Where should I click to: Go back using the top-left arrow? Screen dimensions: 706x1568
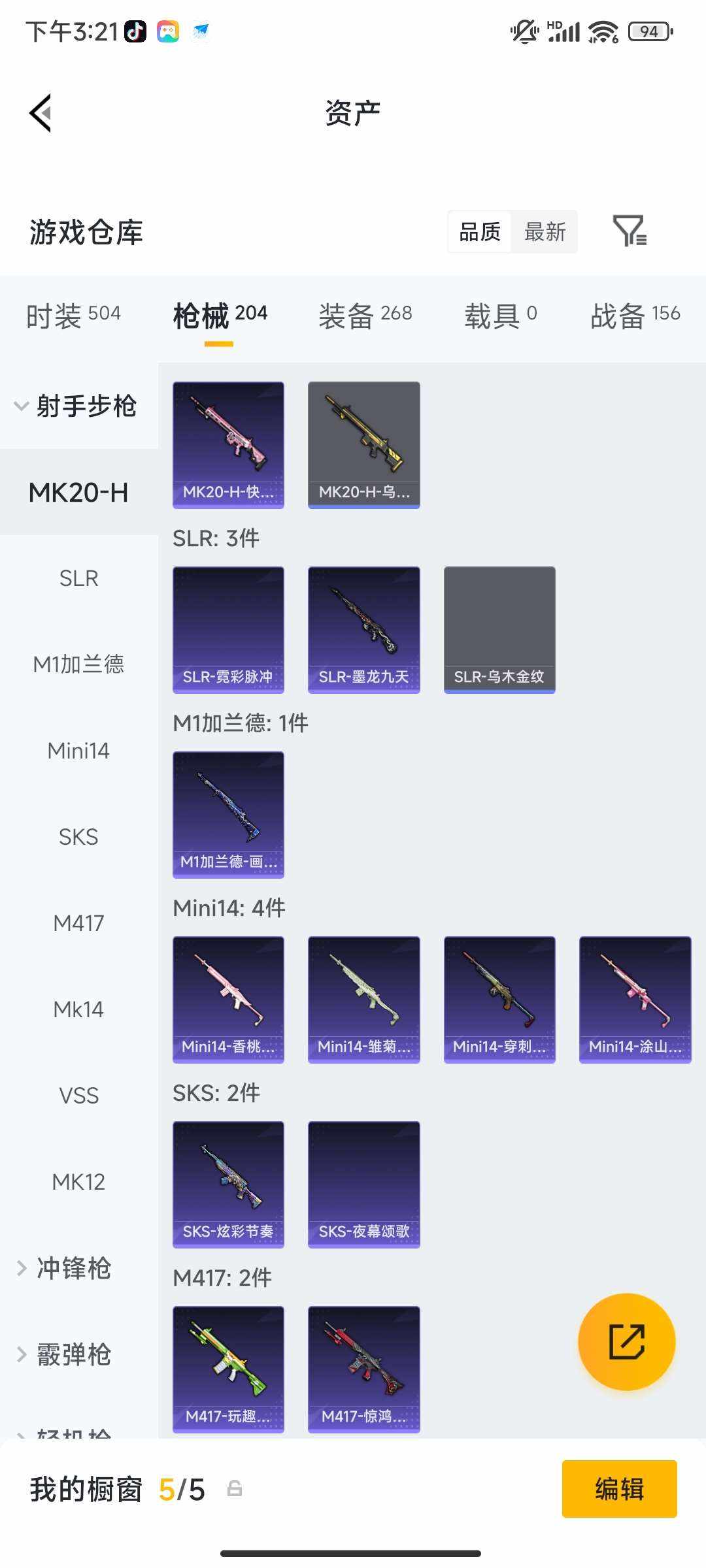coord(41,113)
